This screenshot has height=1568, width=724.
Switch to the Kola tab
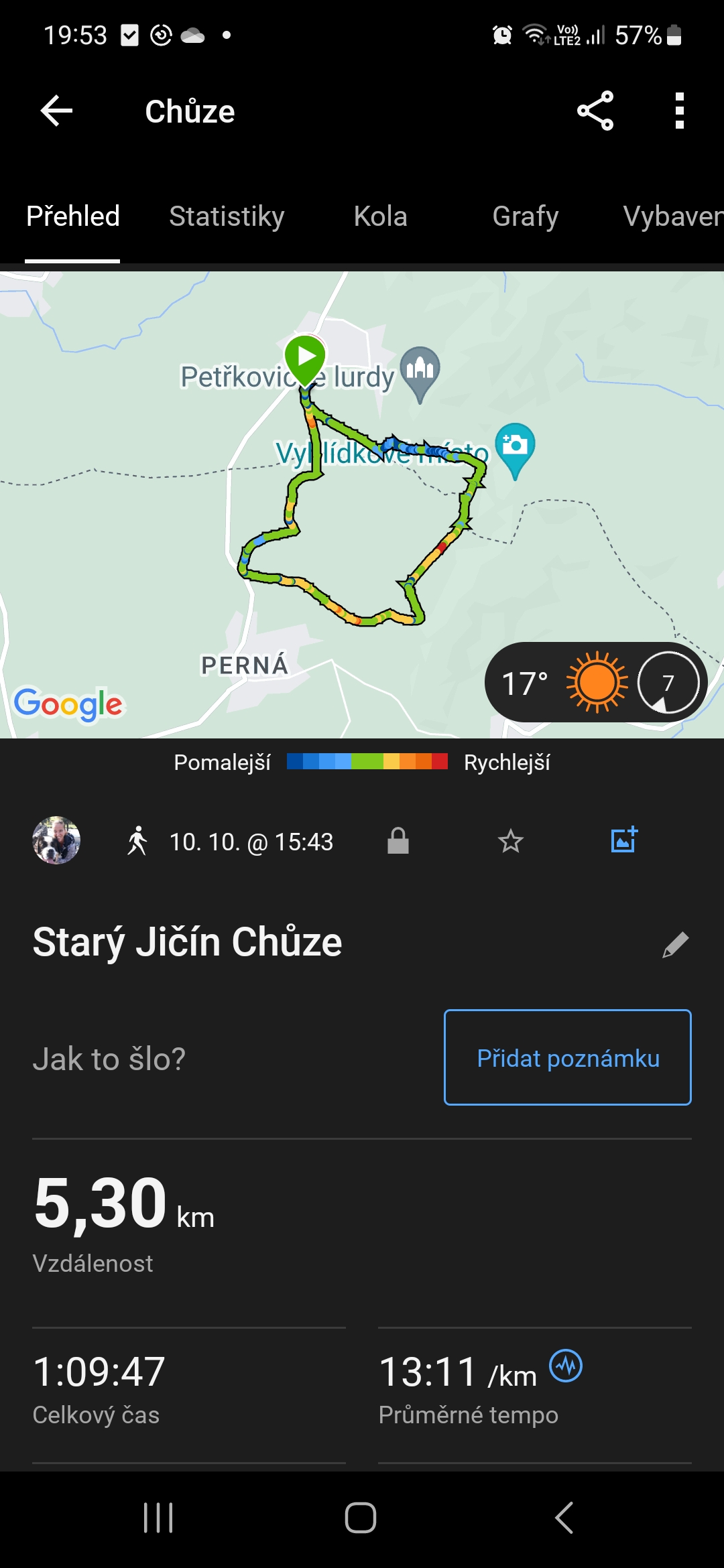click(380, 216)
